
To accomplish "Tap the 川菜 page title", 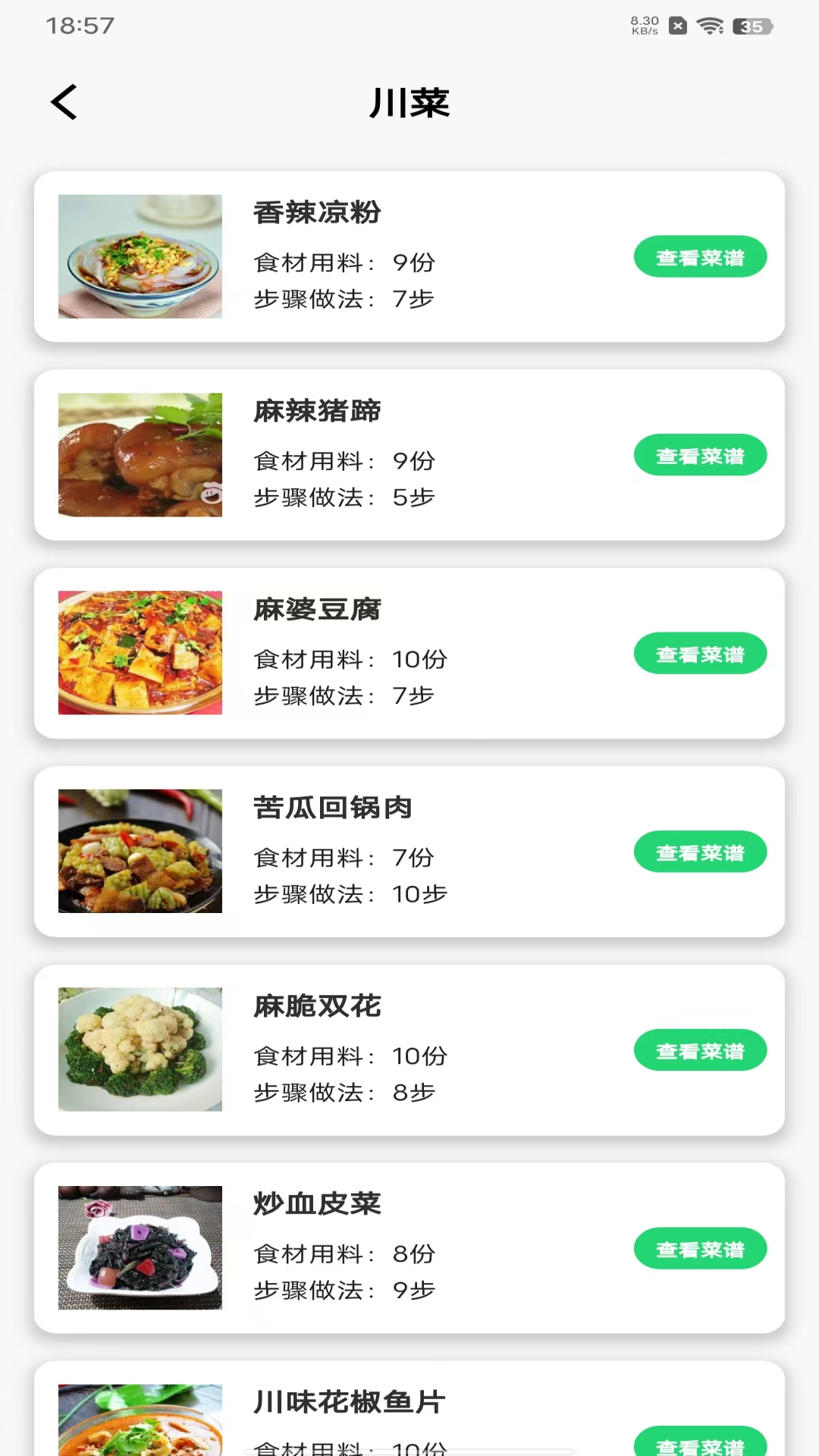I will pos(409,104).
